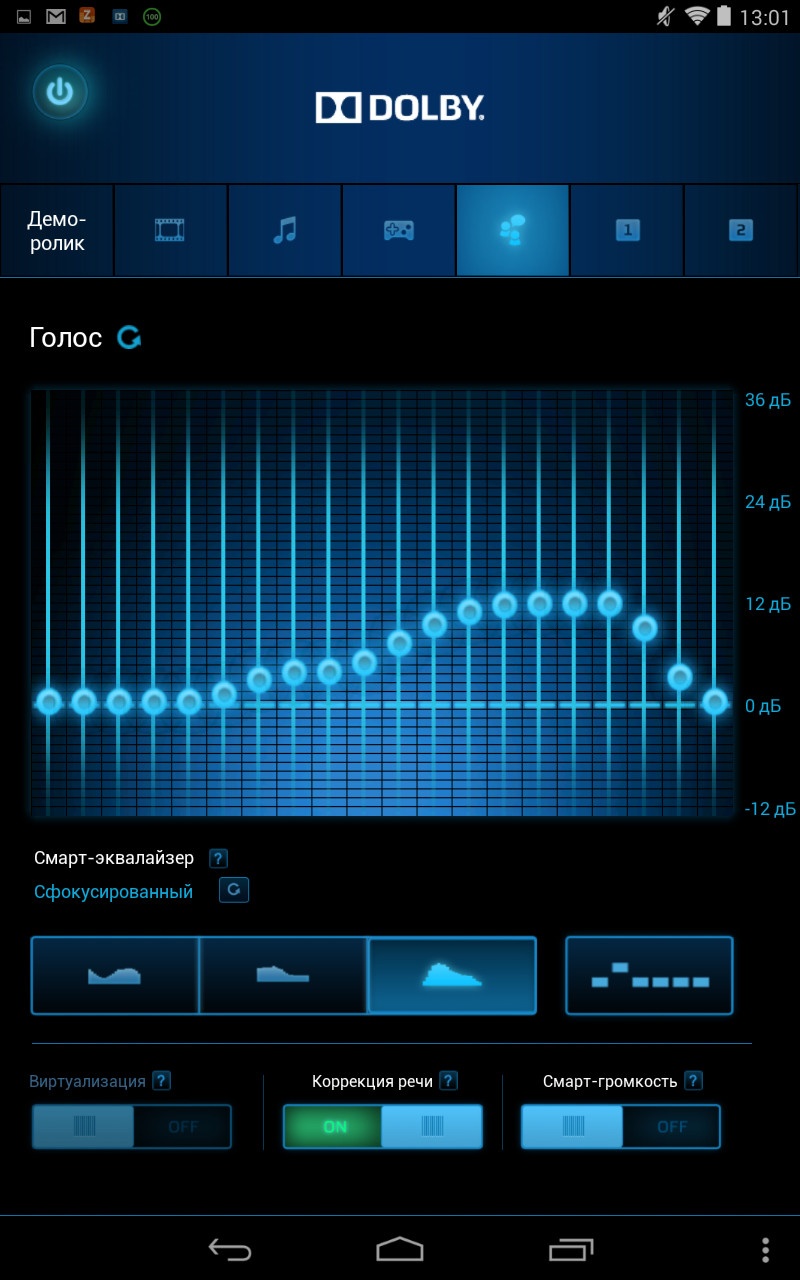The image size is (800, 1280).
Task: Select the third focused equalizer preset
Action: (452, 975)
